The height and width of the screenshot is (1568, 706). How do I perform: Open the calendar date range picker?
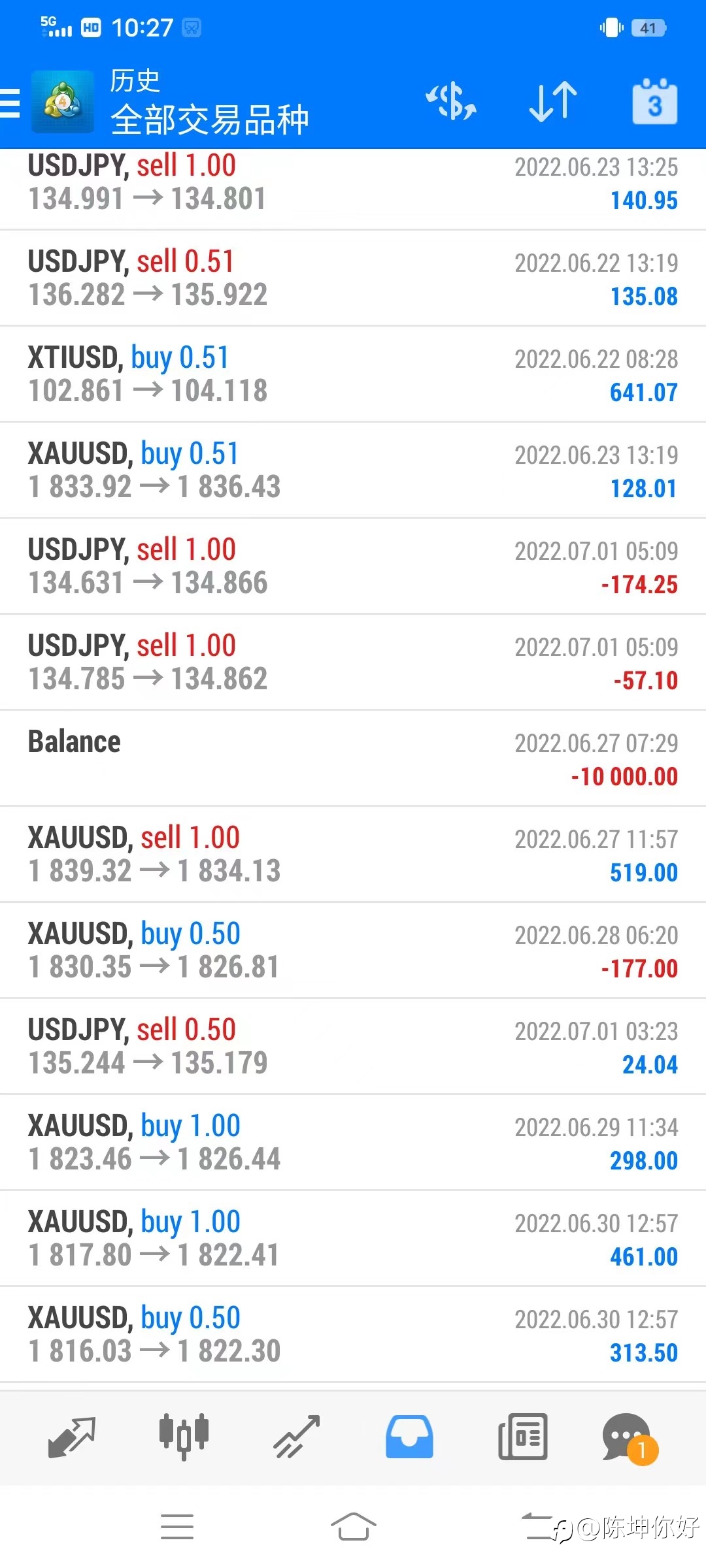[x=654, y=102]
